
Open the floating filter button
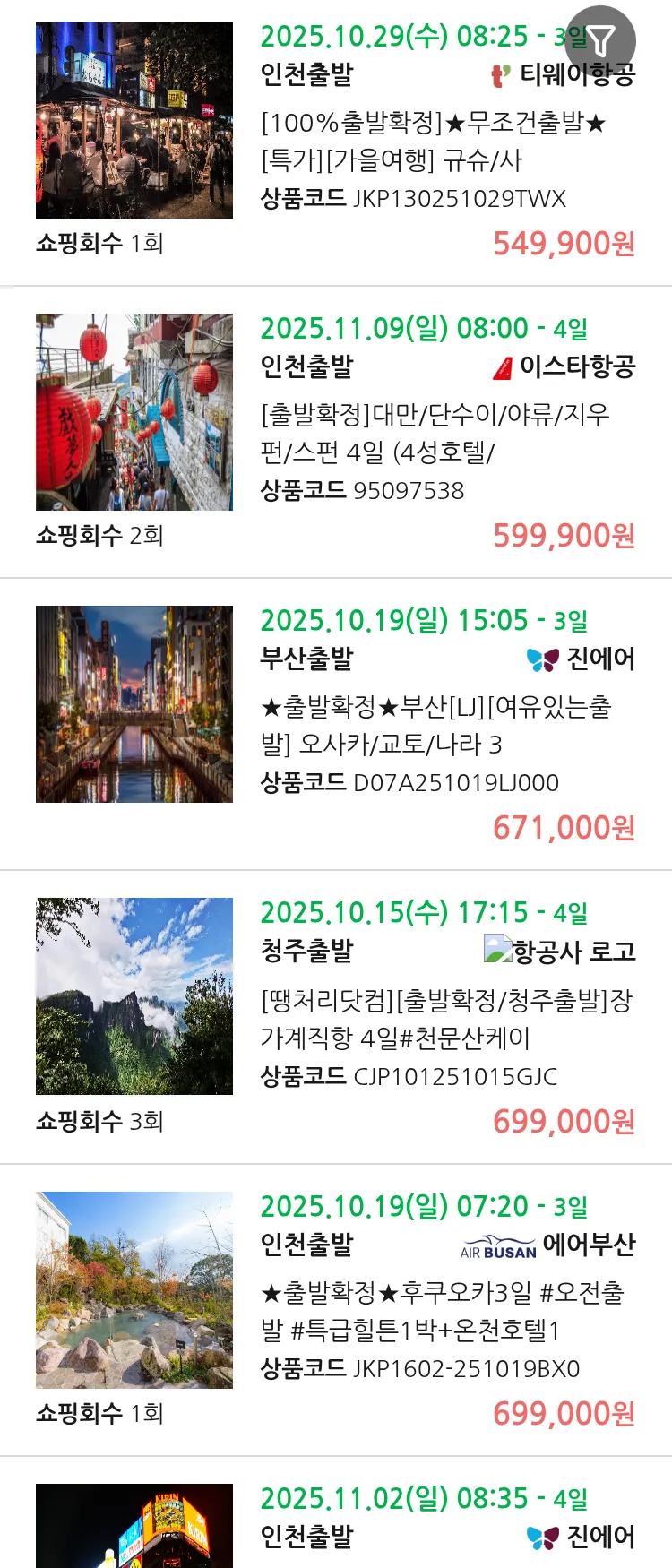coord(600,40)
